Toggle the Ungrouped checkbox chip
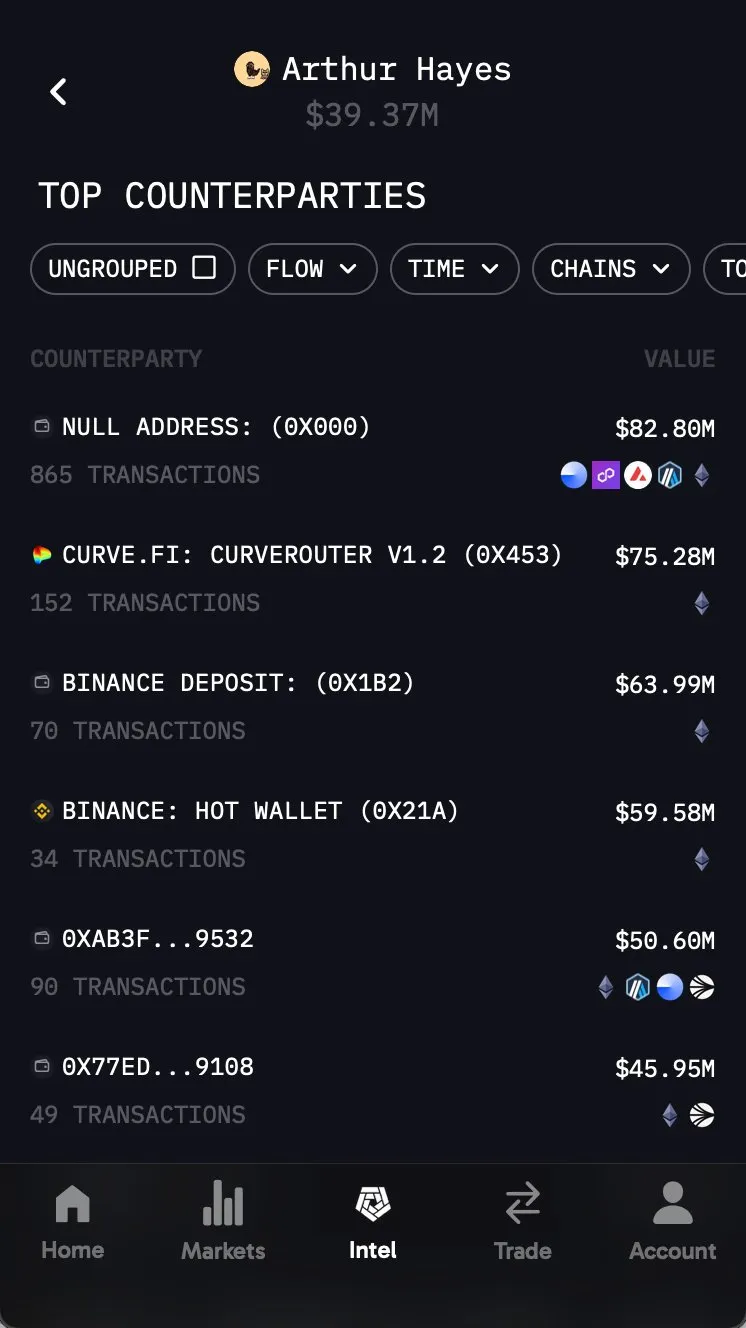This screenshot has width=746, height=1328. pyautogui.click(x=132, y=269)
